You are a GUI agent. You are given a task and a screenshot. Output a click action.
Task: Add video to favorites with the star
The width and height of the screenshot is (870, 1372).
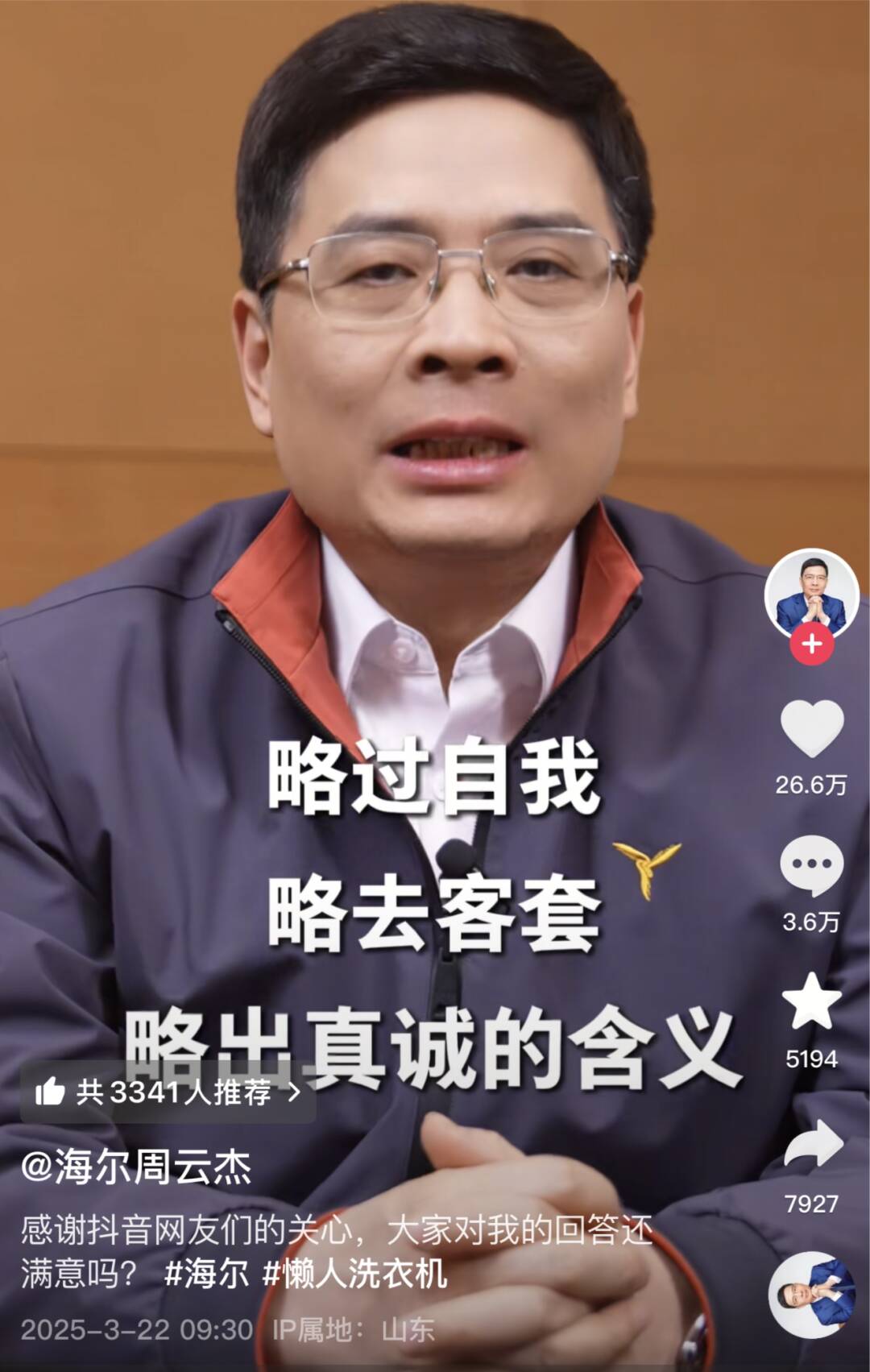(x=811, y=1001)
